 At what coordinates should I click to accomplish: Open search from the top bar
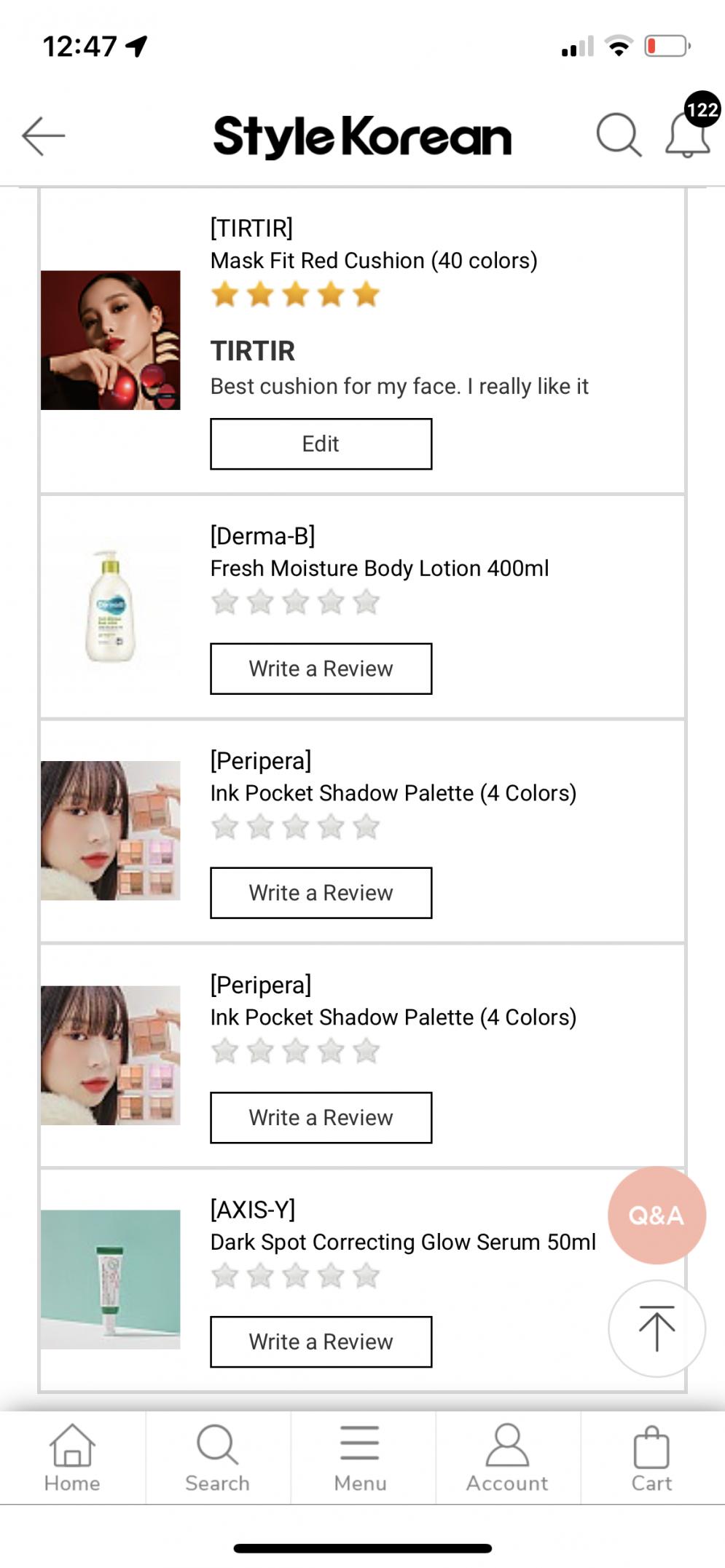pos(619,136)
